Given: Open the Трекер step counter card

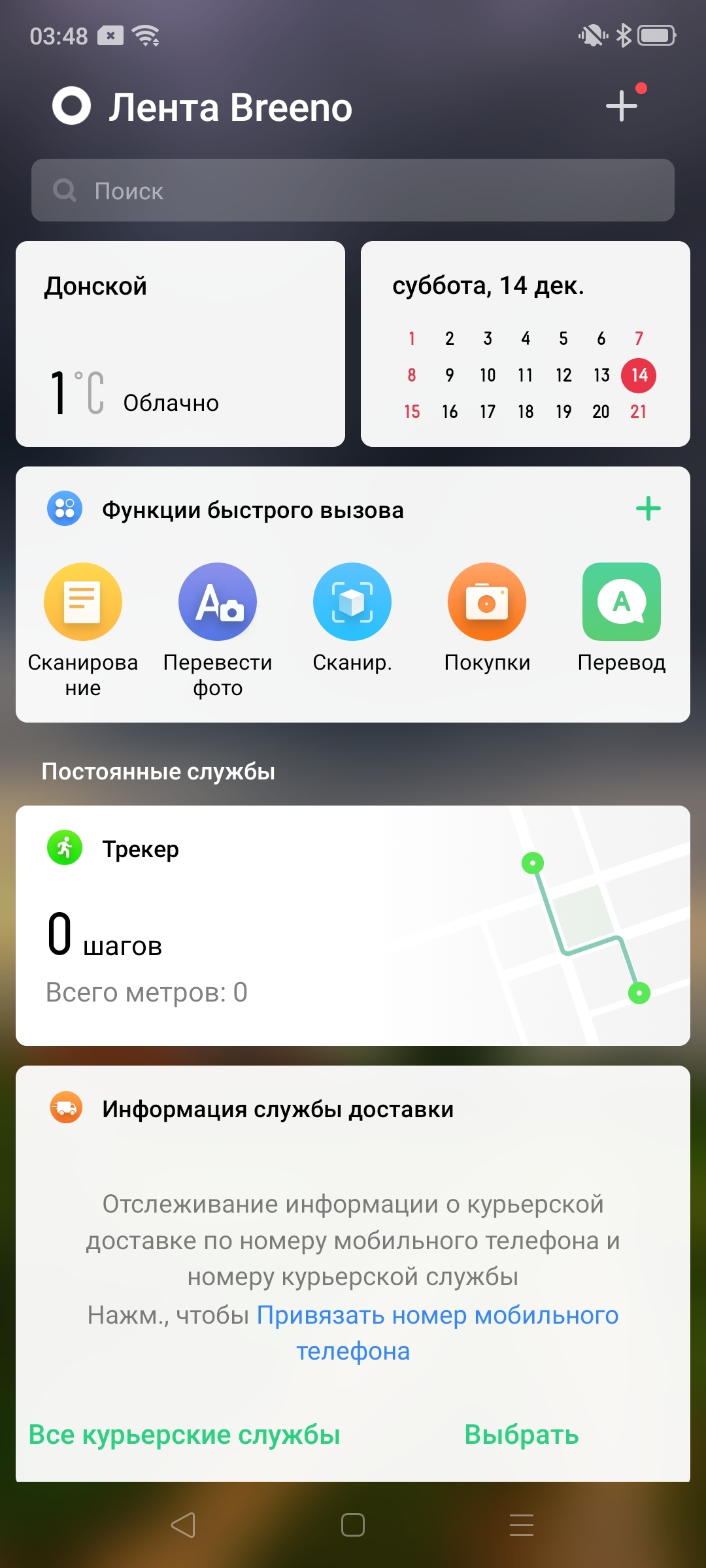Looking at the screenshot, I should 353,925.
